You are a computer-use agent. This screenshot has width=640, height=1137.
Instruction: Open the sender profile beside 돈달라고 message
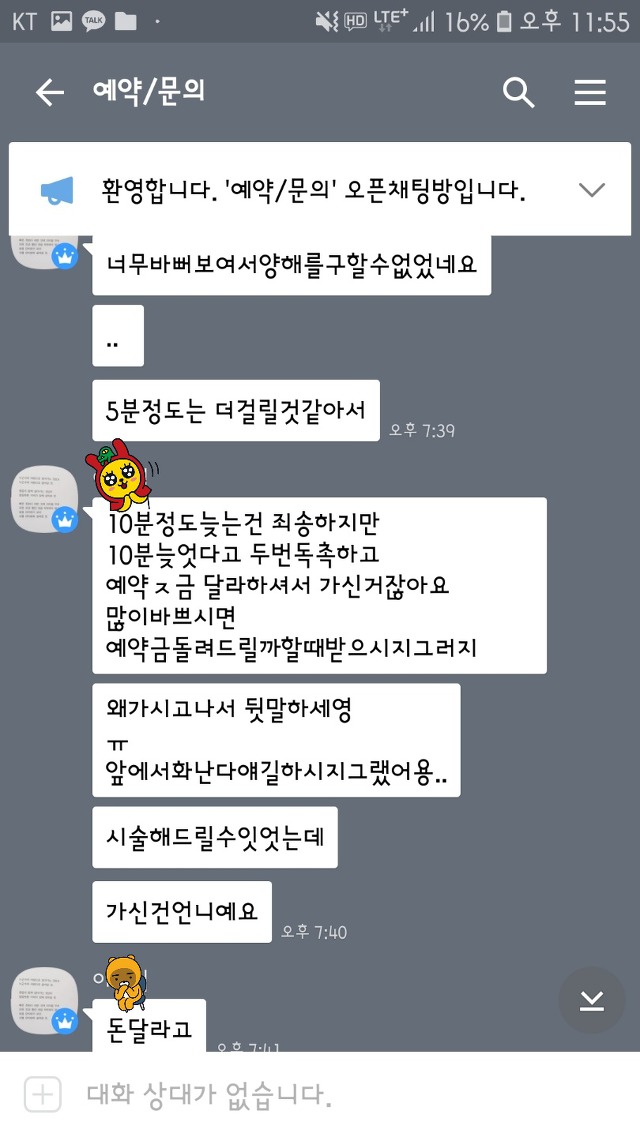(45, 1000)
